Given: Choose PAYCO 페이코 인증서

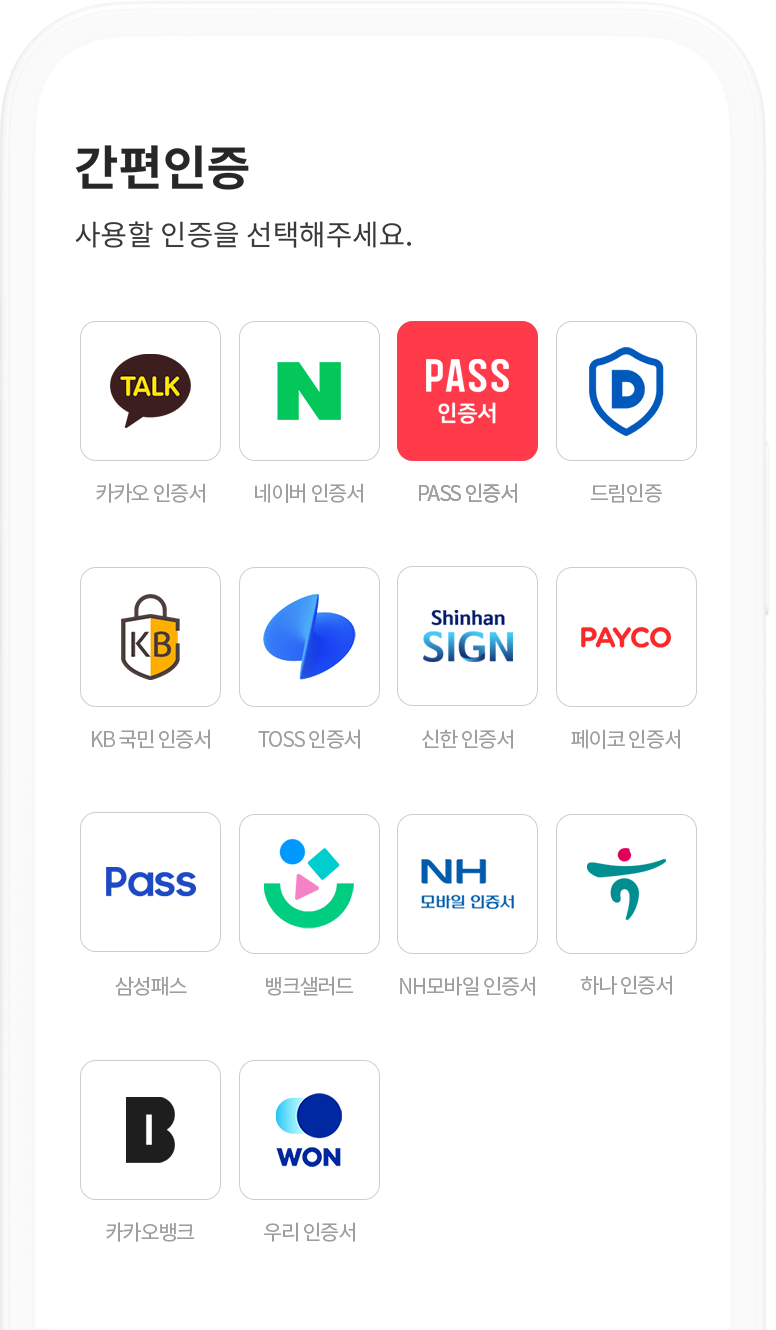Looking at the screenshot, I should (x=626, y=637).
